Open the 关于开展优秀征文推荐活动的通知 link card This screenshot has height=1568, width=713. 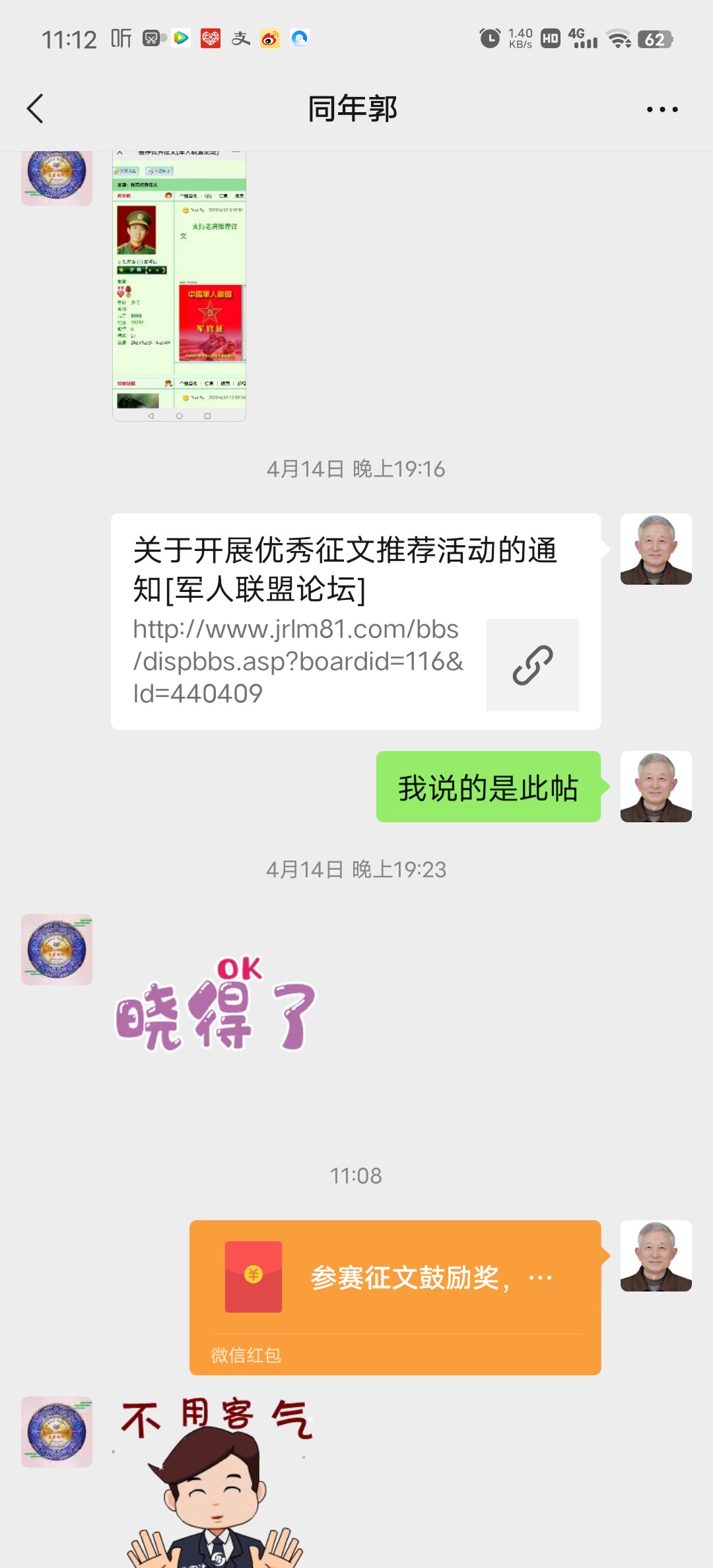click(x=355, y=621)
